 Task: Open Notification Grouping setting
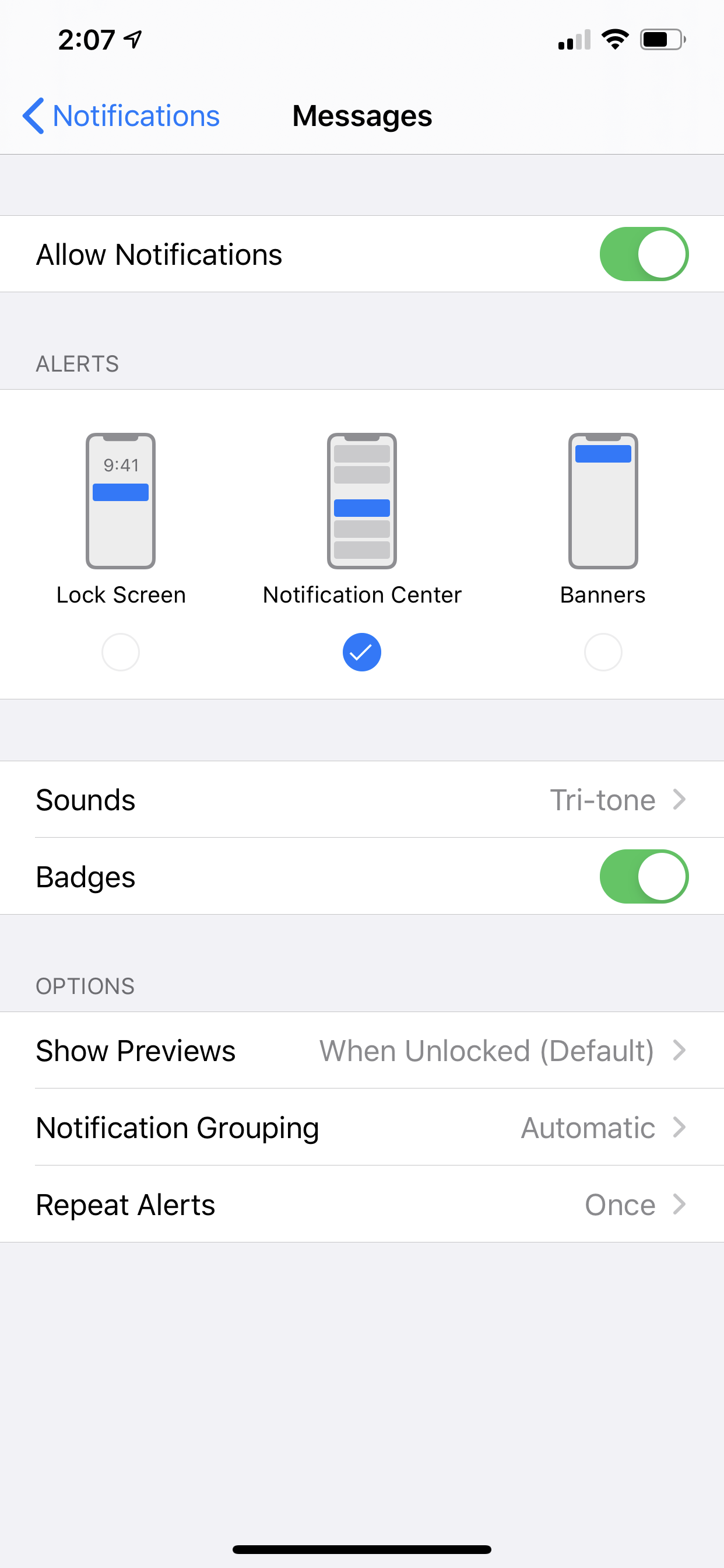(x=361, y=1128)
